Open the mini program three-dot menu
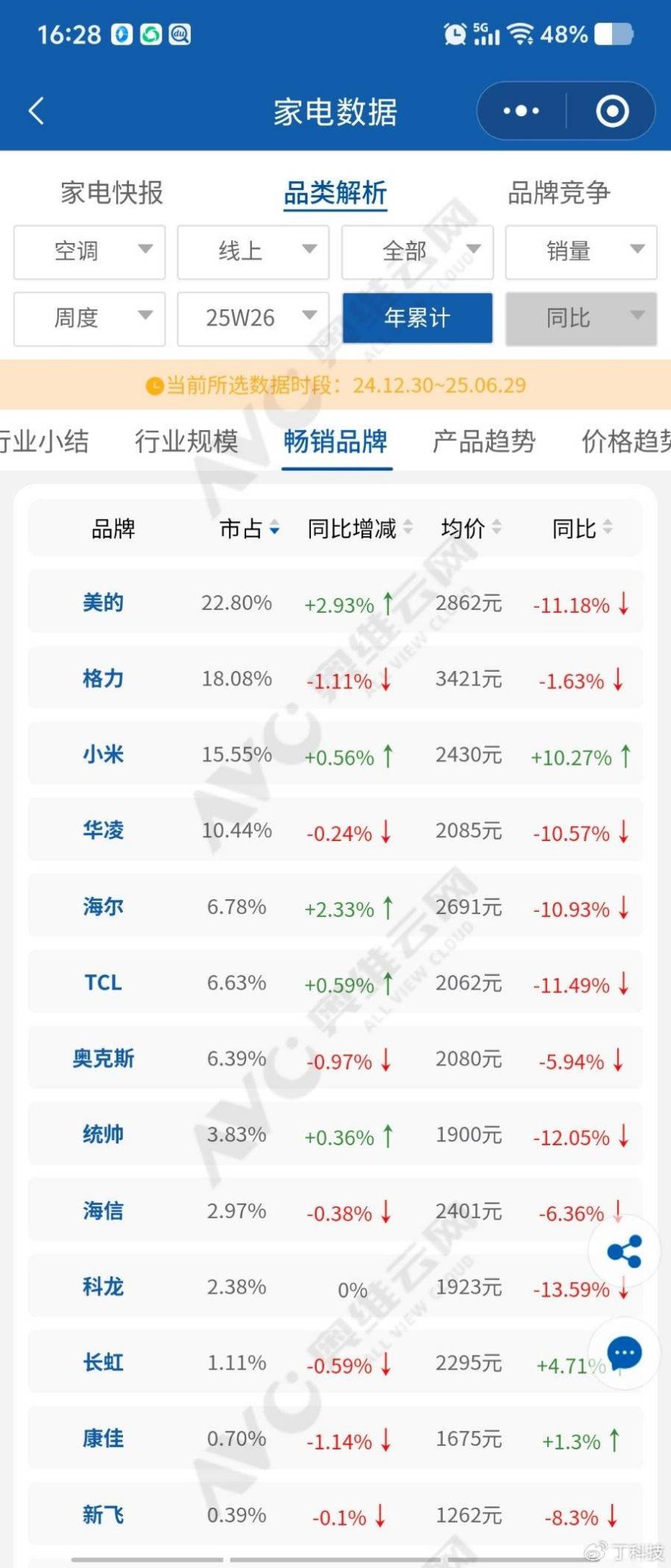 coord(521,111)
